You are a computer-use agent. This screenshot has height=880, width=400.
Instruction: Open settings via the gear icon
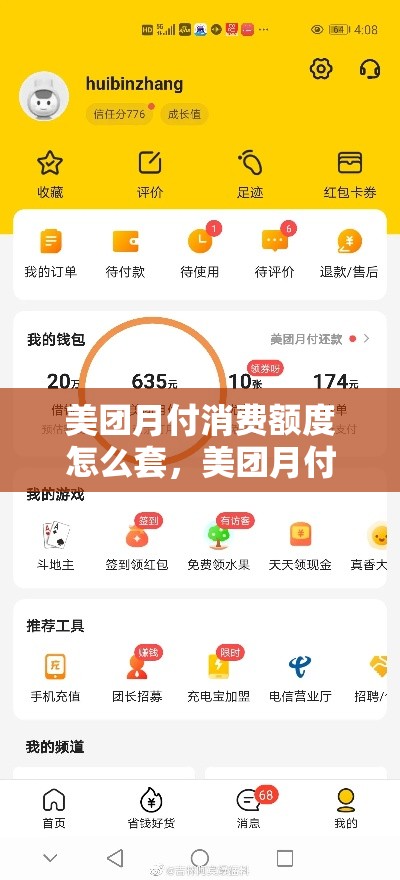coord(321,69)
